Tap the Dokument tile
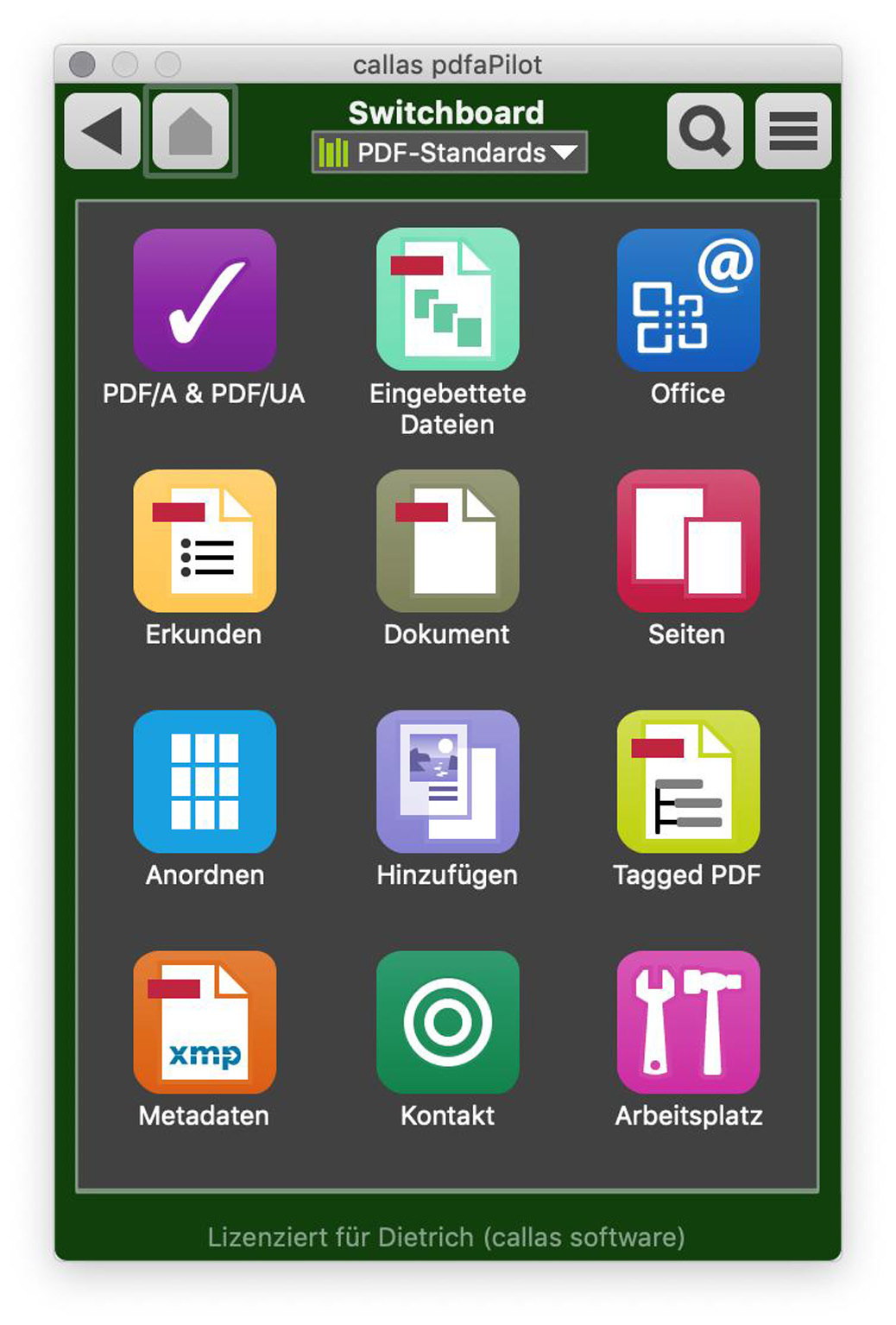The image size is (896, 1325). (447, 541)
